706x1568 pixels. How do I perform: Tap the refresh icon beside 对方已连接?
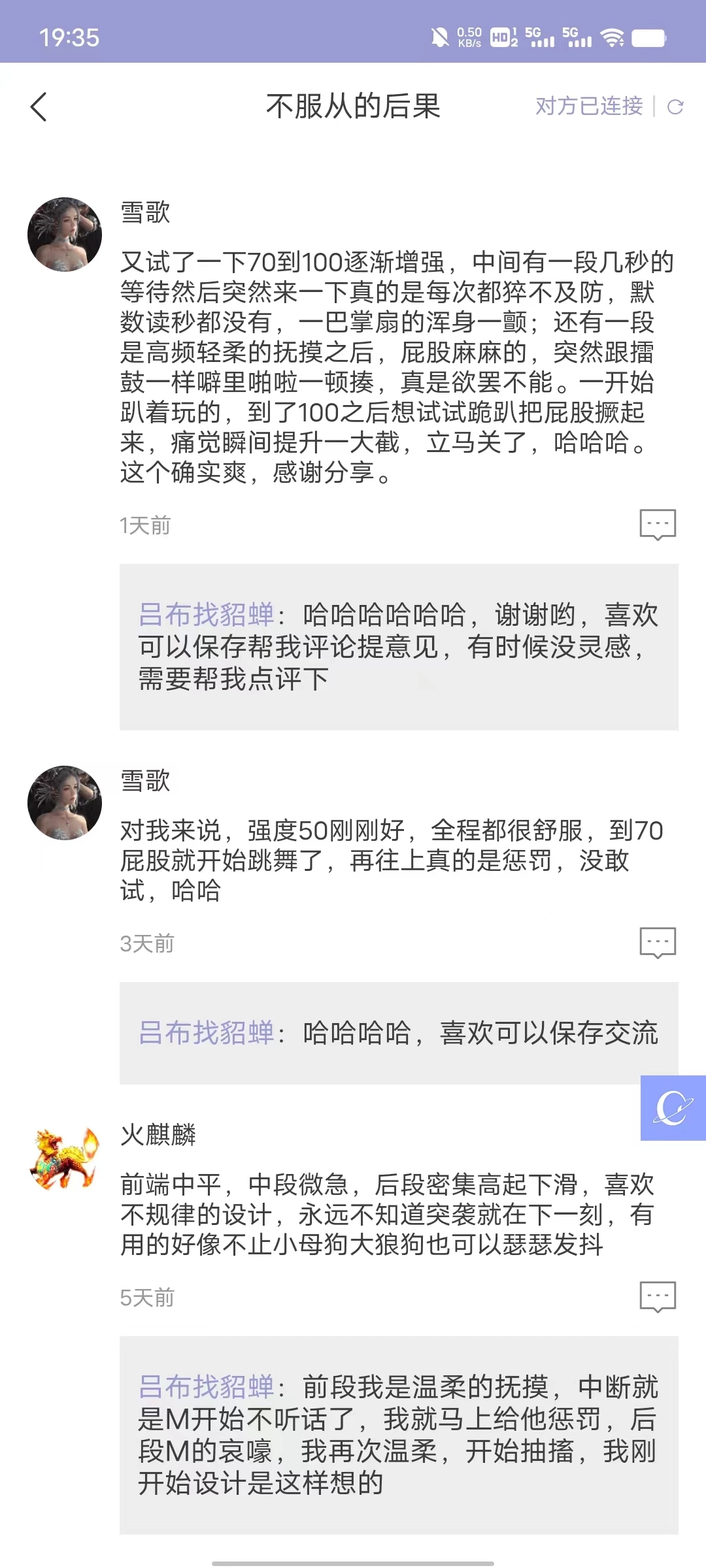click(675, 106)
